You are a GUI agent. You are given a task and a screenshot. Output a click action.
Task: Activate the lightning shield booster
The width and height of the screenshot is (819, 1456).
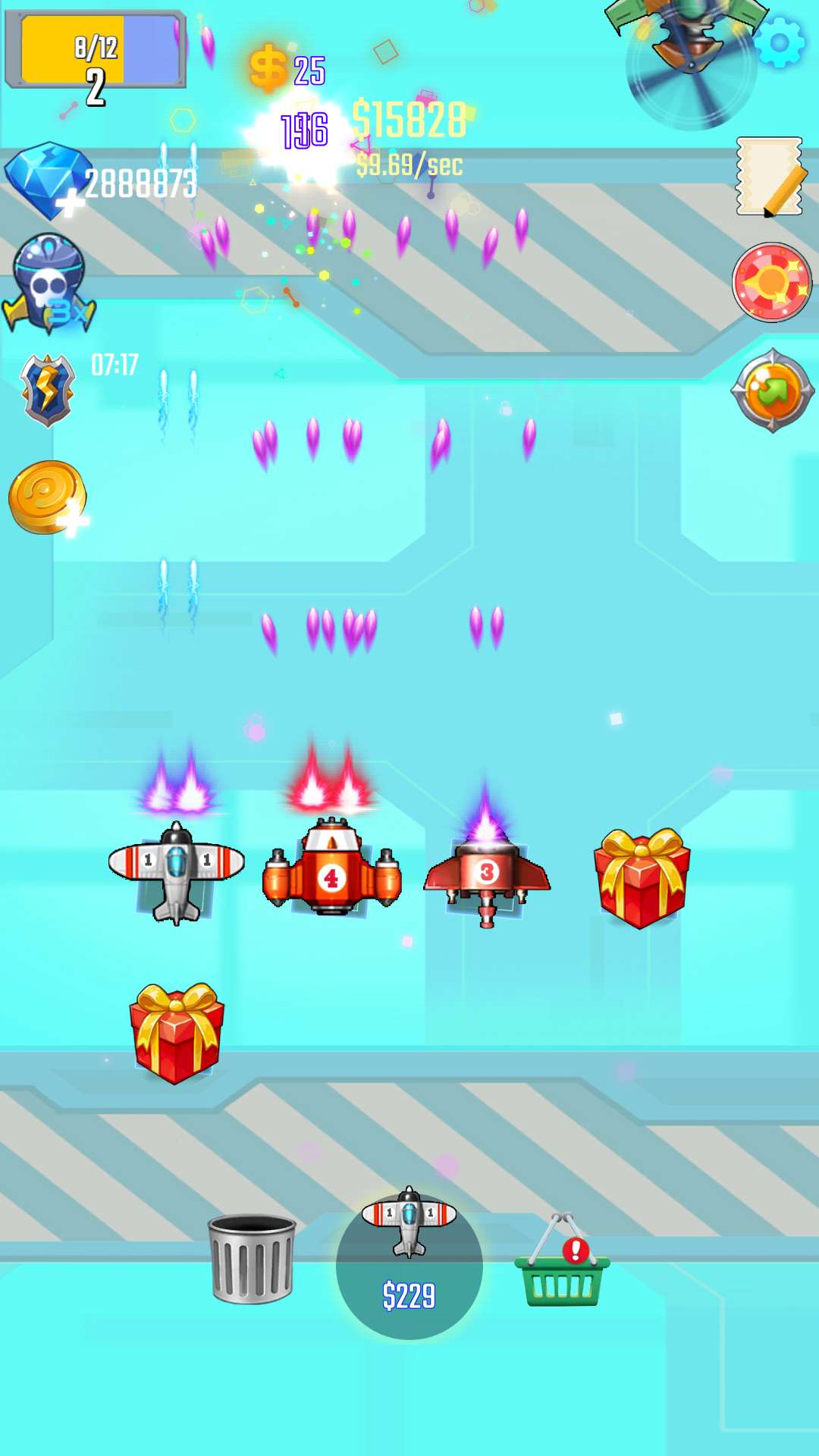47,390
